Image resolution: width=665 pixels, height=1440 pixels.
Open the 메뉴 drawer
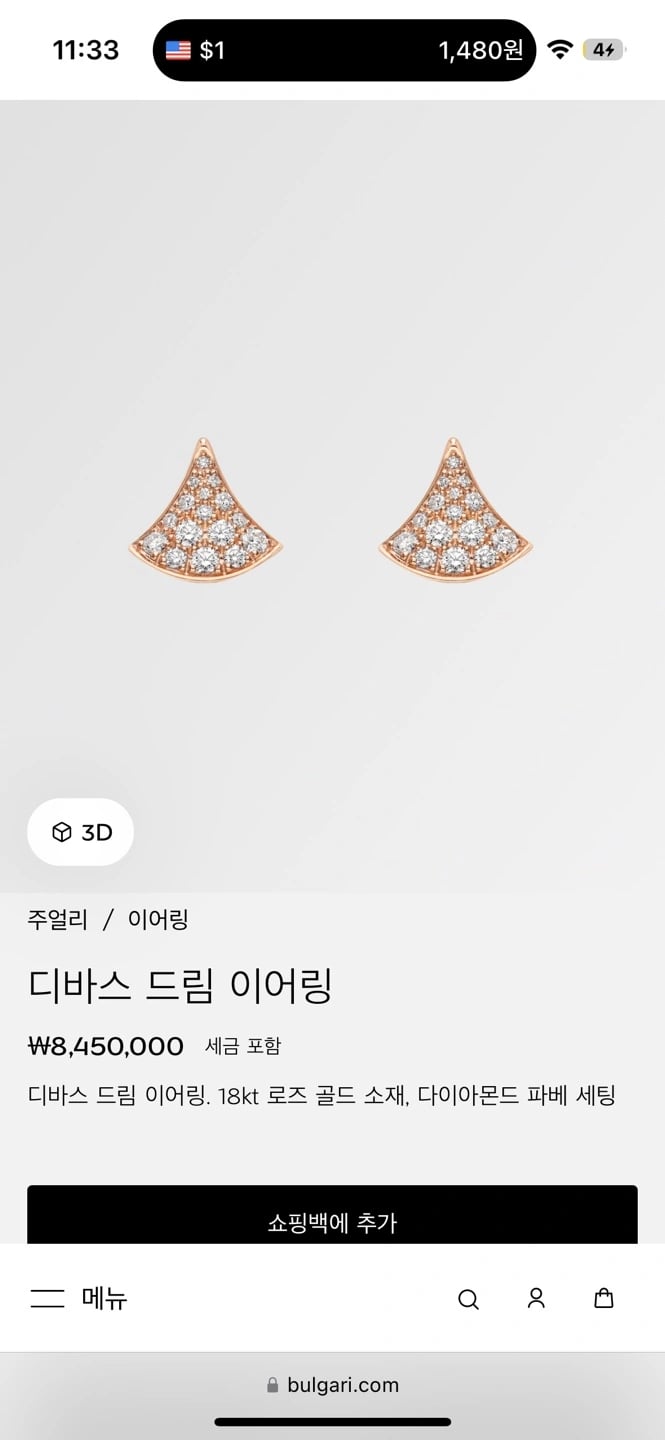click(x=79, y=1298)
